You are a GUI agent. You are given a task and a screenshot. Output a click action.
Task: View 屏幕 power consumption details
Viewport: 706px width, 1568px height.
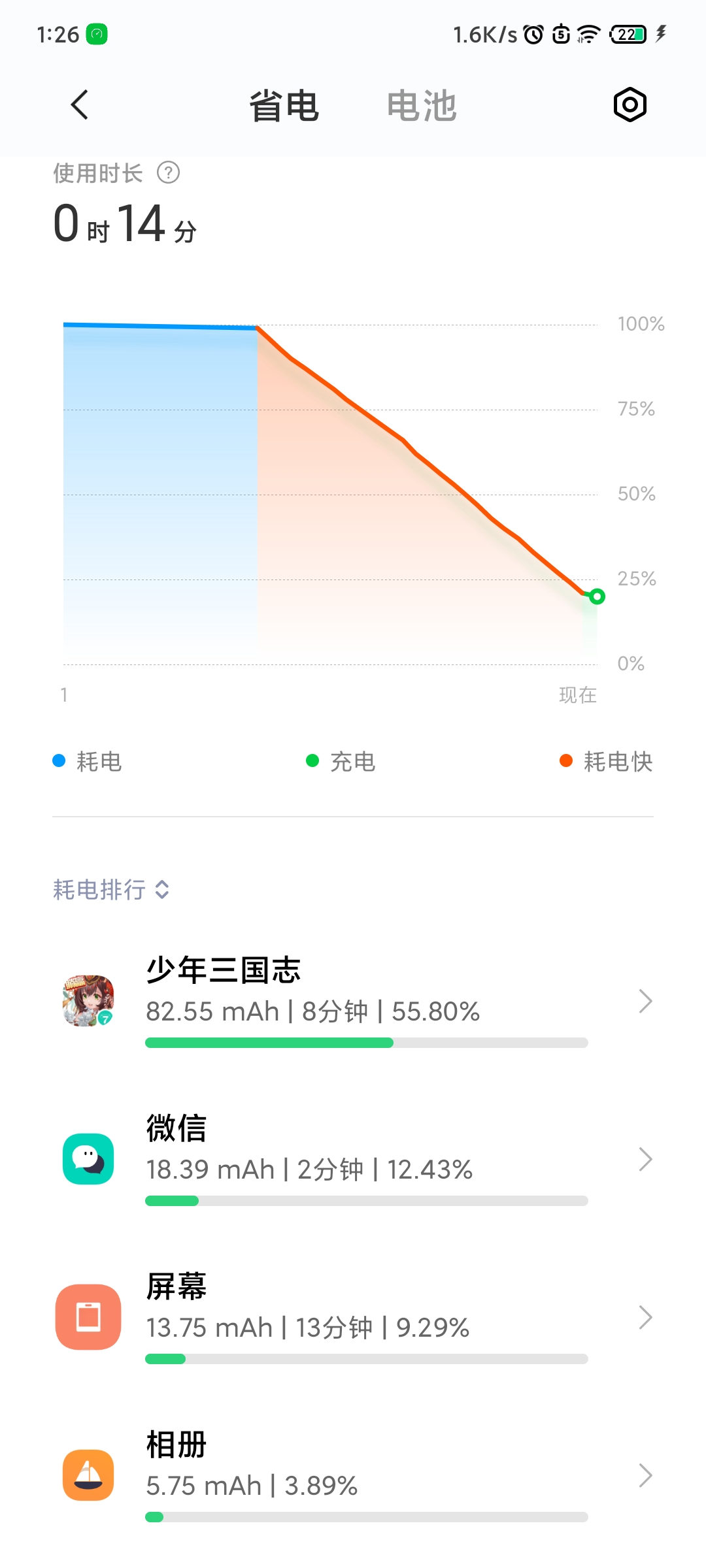(x=353, y=1318)
